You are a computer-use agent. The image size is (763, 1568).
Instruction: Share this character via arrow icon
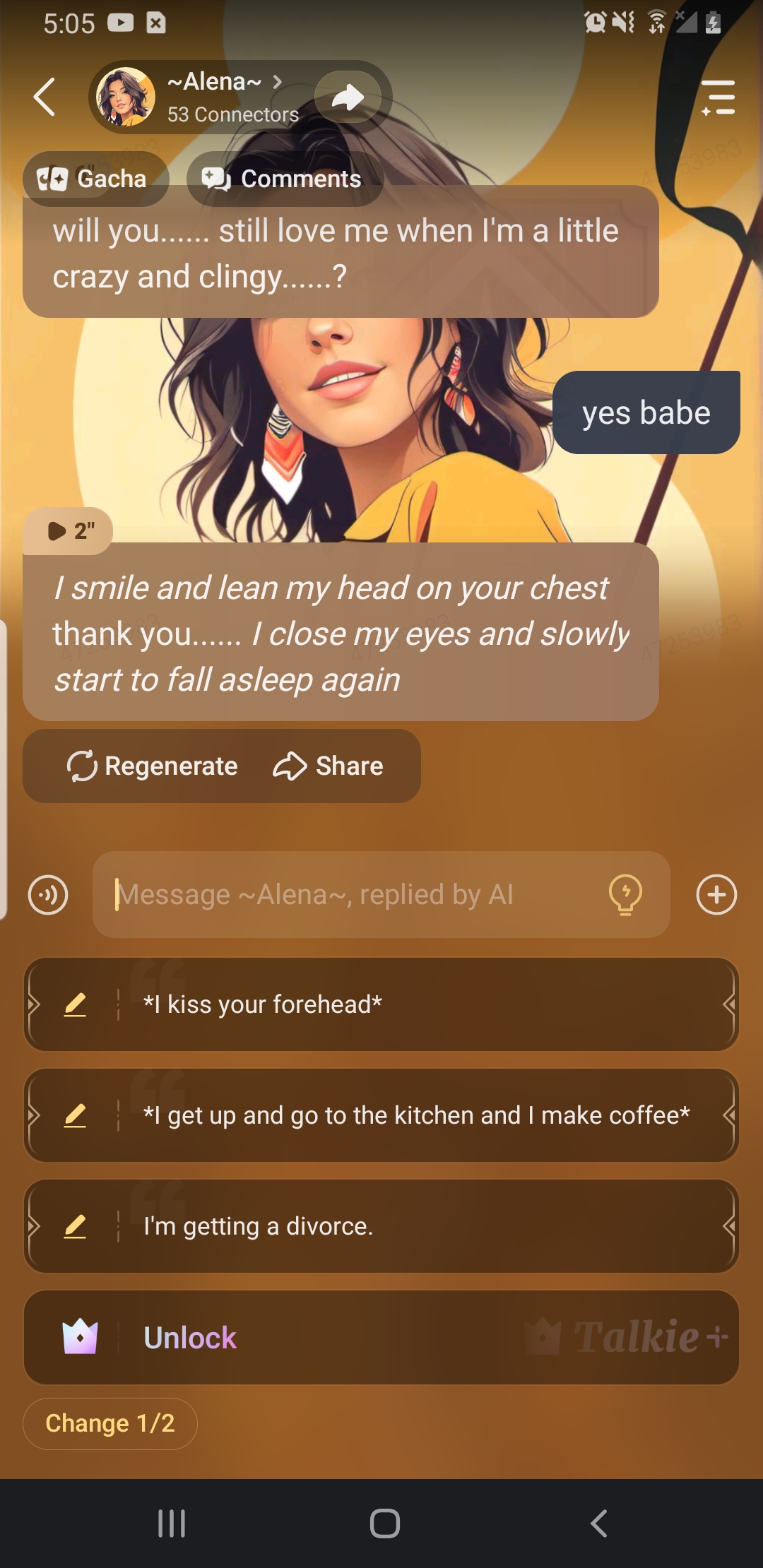click(x=348, y=97)
